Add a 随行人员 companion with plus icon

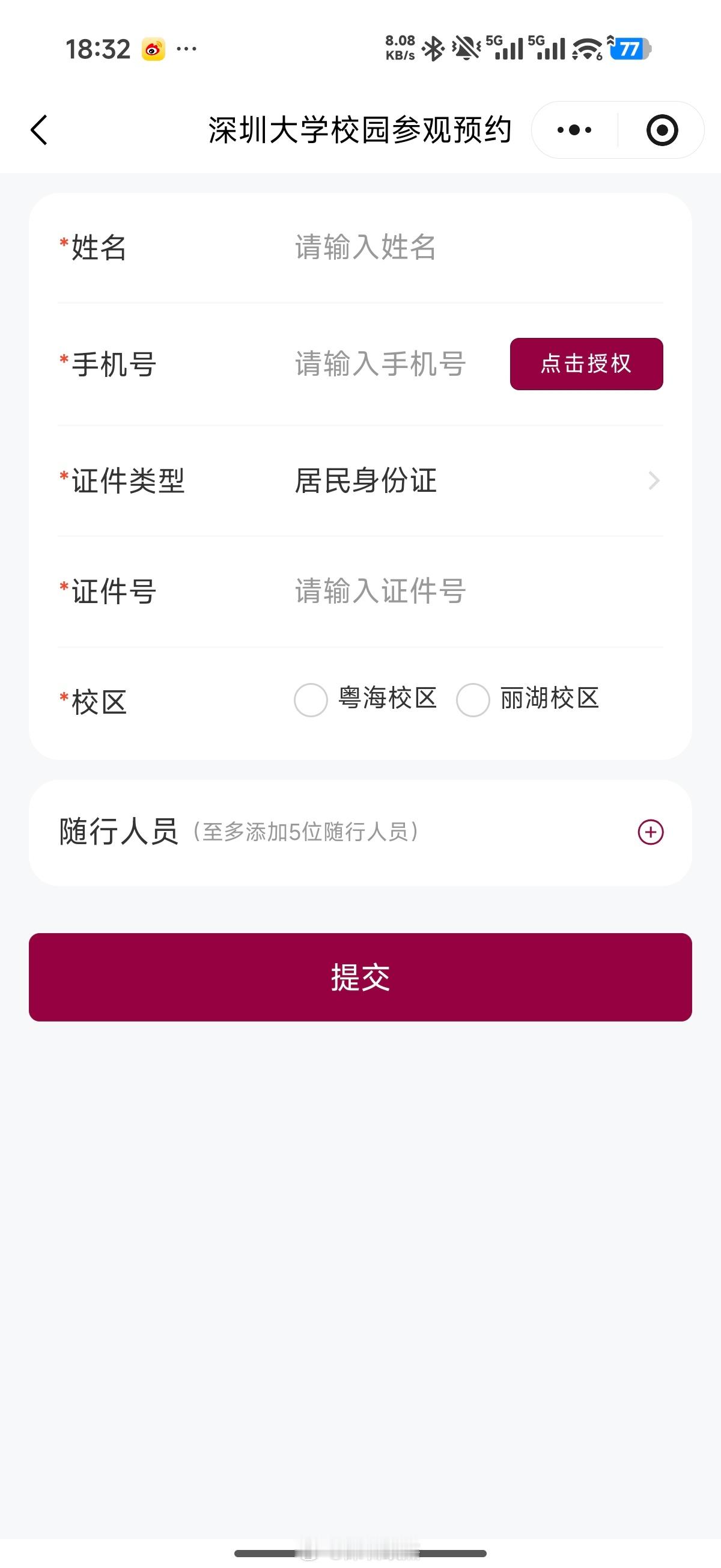[x=651, y=831]
